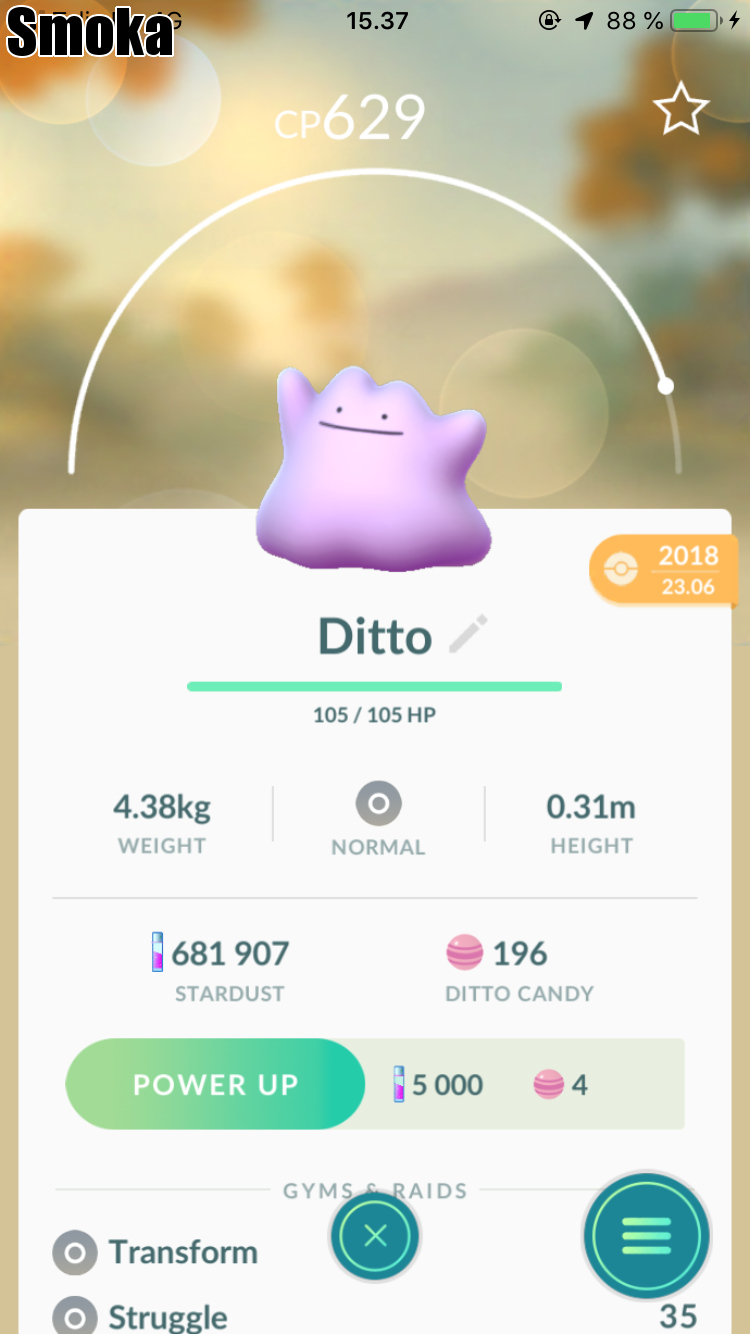Viewport: 750px width, 1334px height.
Task: Tap the Power Up button
Action: (215, 1084)
